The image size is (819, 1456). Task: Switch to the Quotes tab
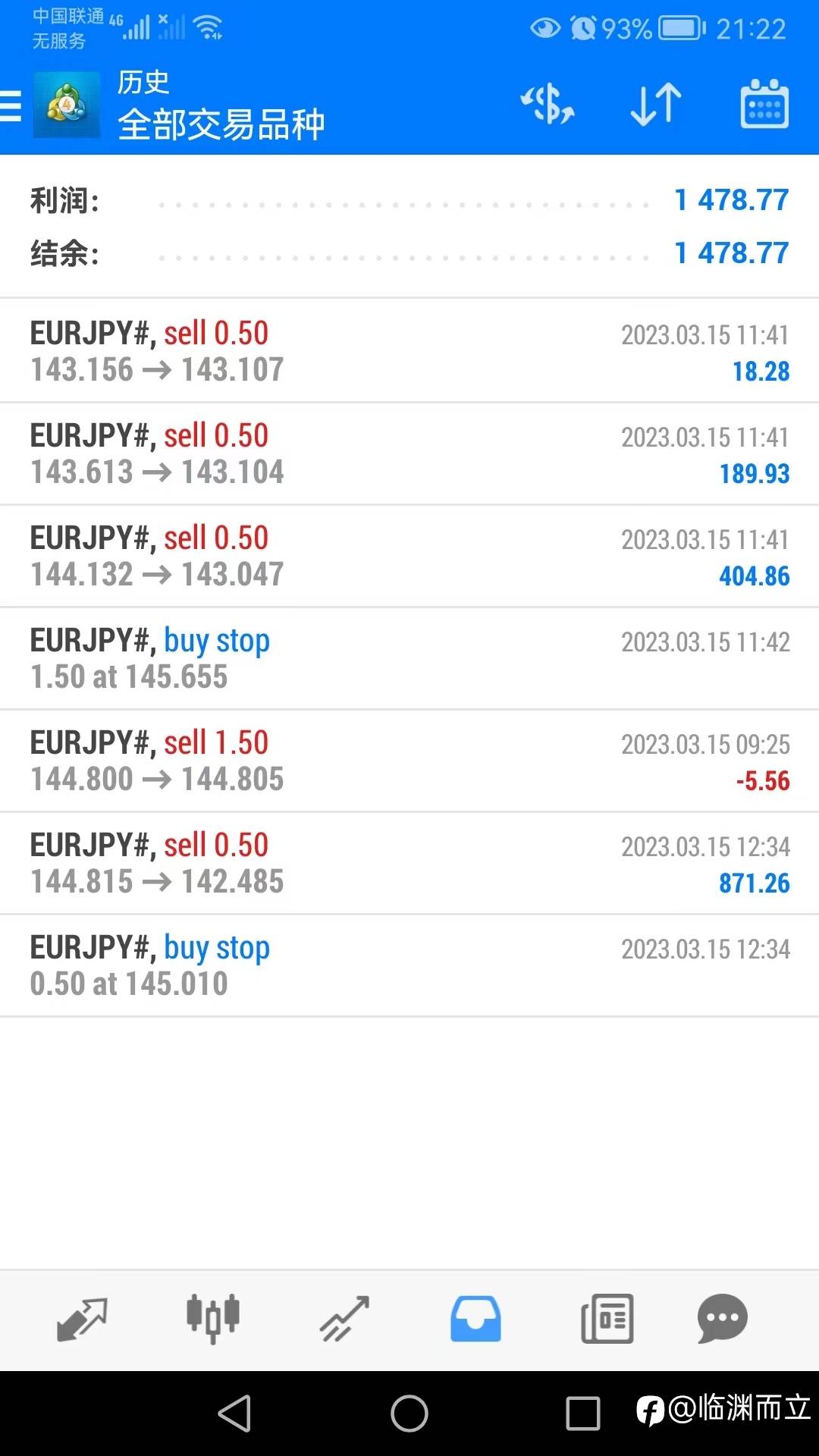(82, 1319)
